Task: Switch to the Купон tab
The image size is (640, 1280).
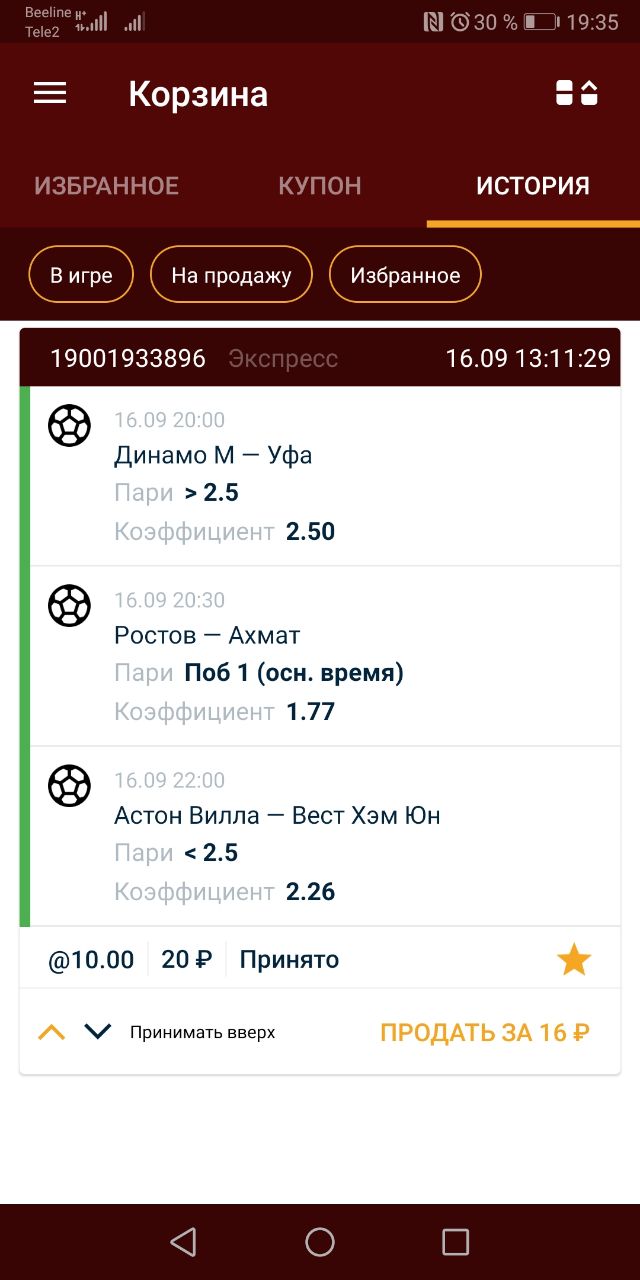Action: (x=320, y=186)
